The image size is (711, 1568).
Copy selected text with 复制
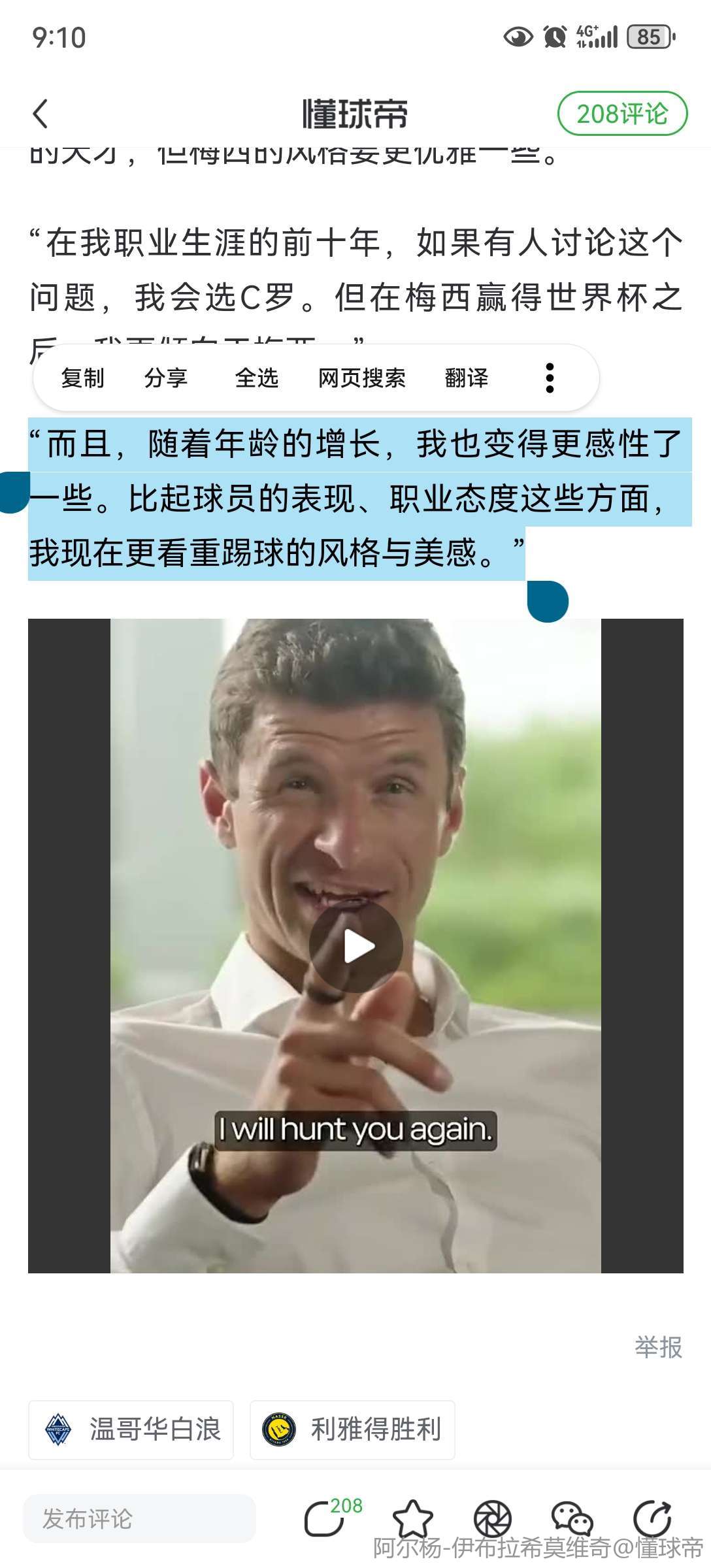pos(82,378)
